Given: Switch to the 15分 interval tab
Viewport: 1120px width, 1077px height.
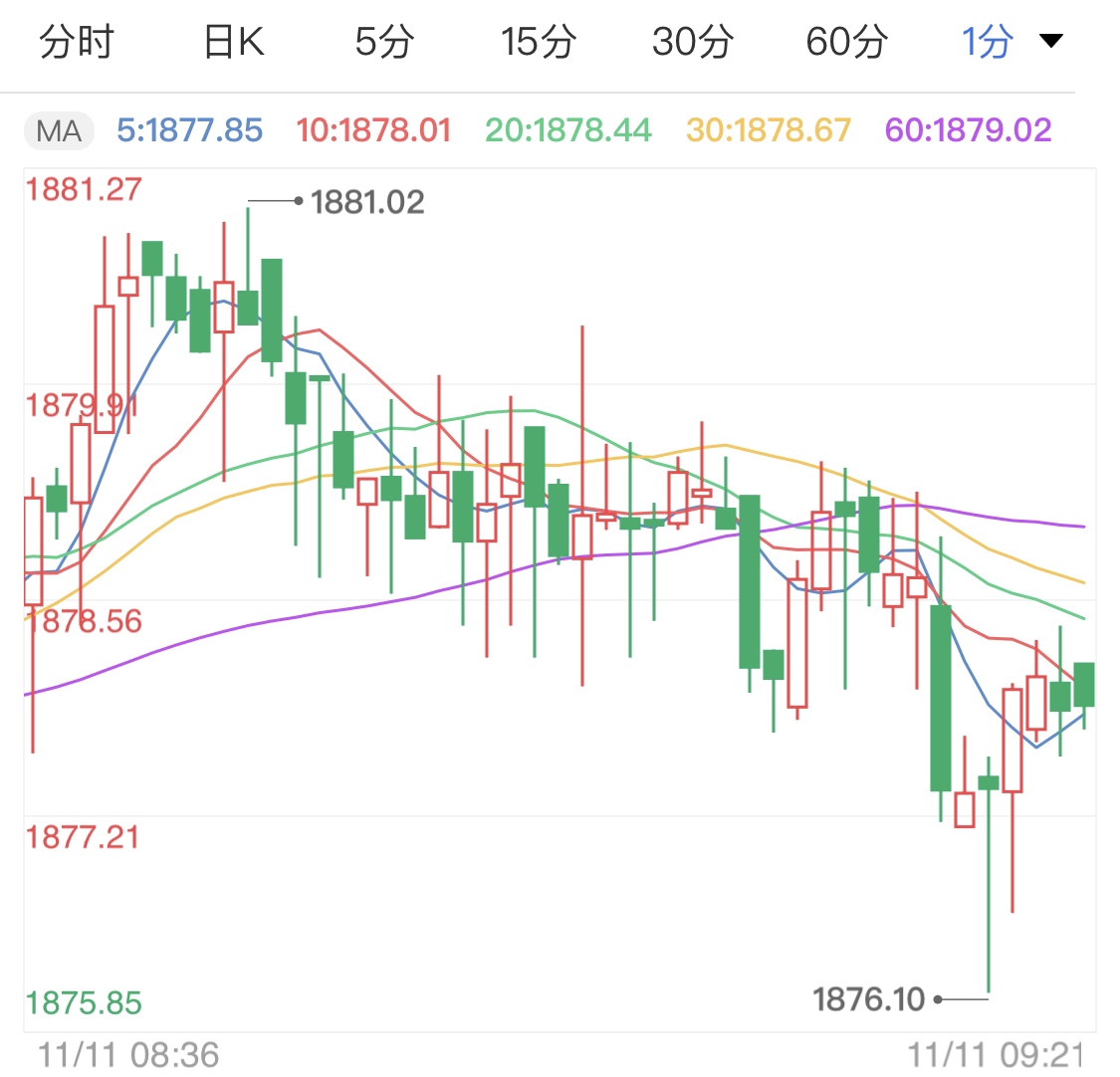Looking at the screenshot, I should 538,42.
